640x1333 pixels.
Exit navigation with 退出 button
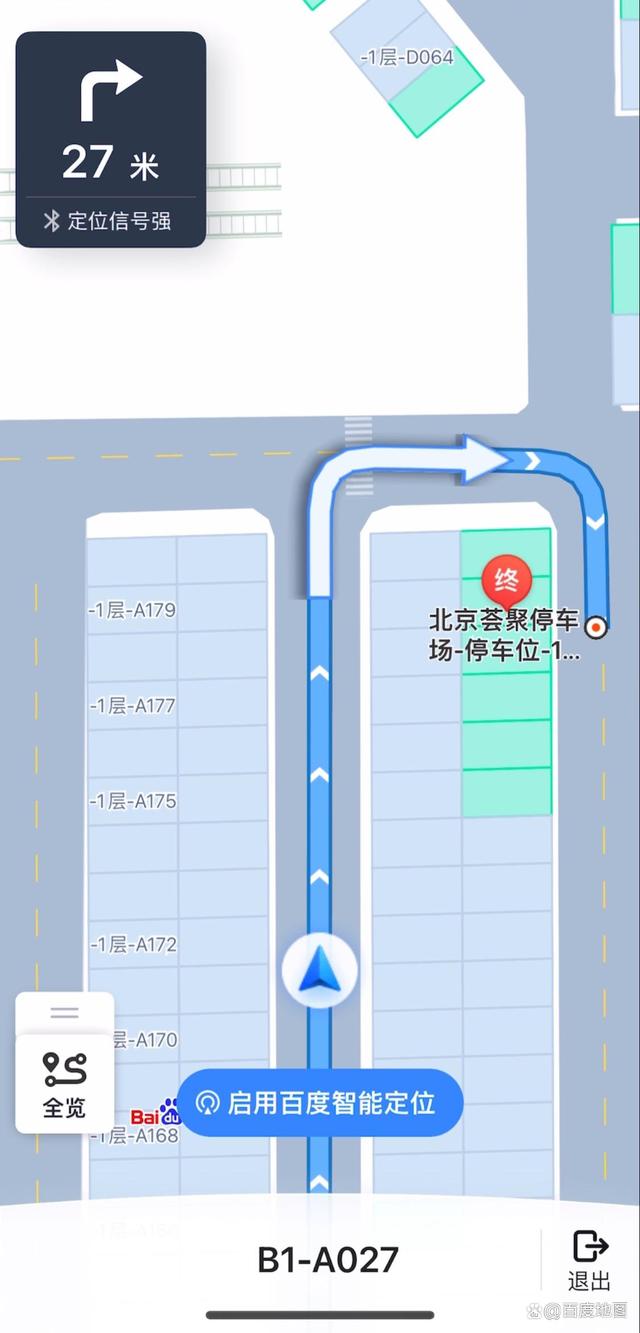coord(589,1260)
